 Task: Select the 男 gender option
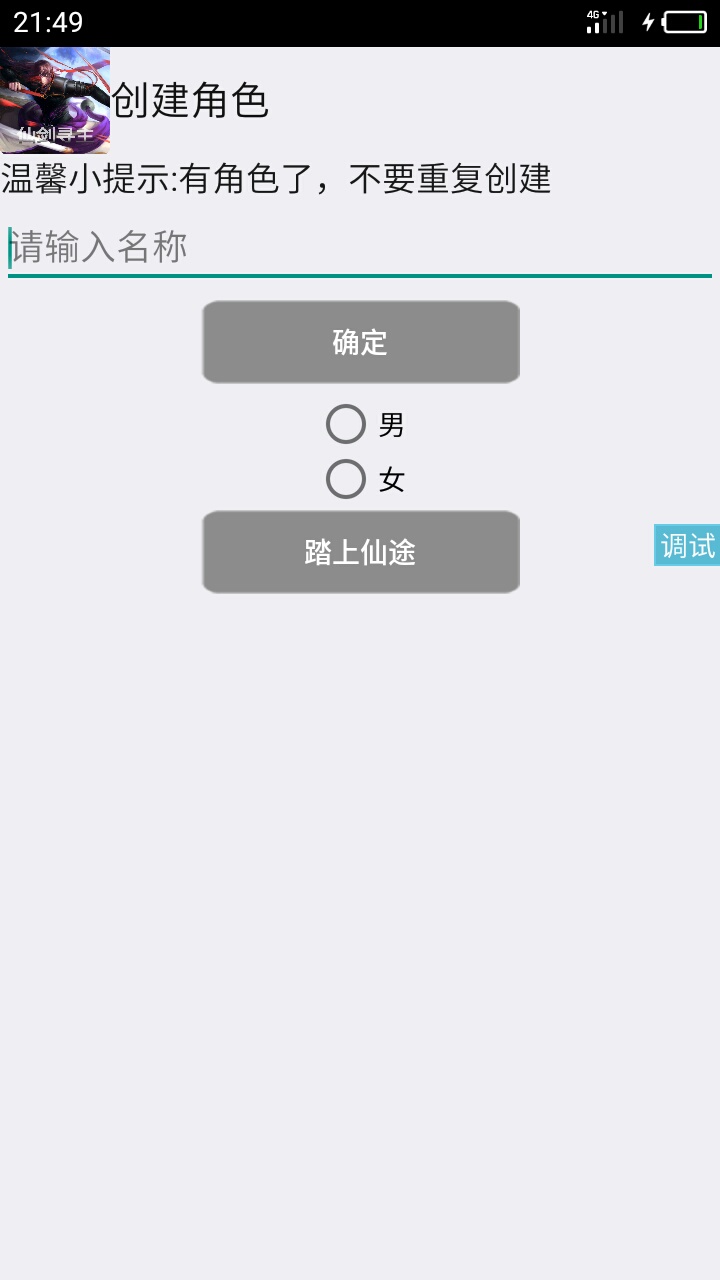[366, 424]
